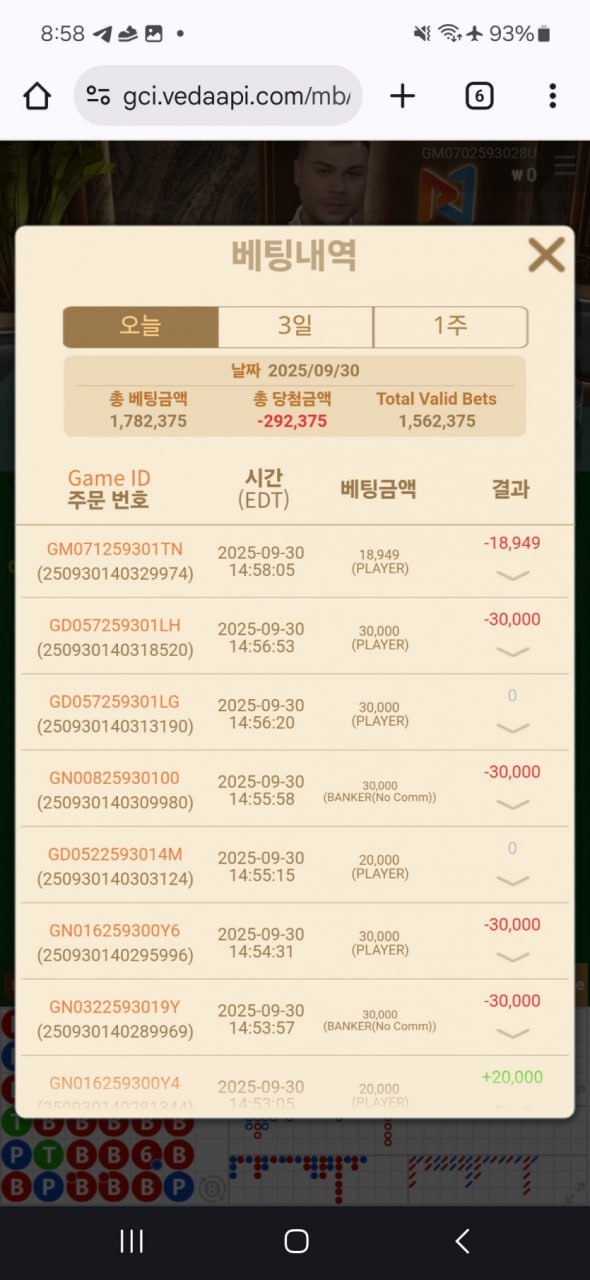Select the 오늘 tab

click(141, 326)
